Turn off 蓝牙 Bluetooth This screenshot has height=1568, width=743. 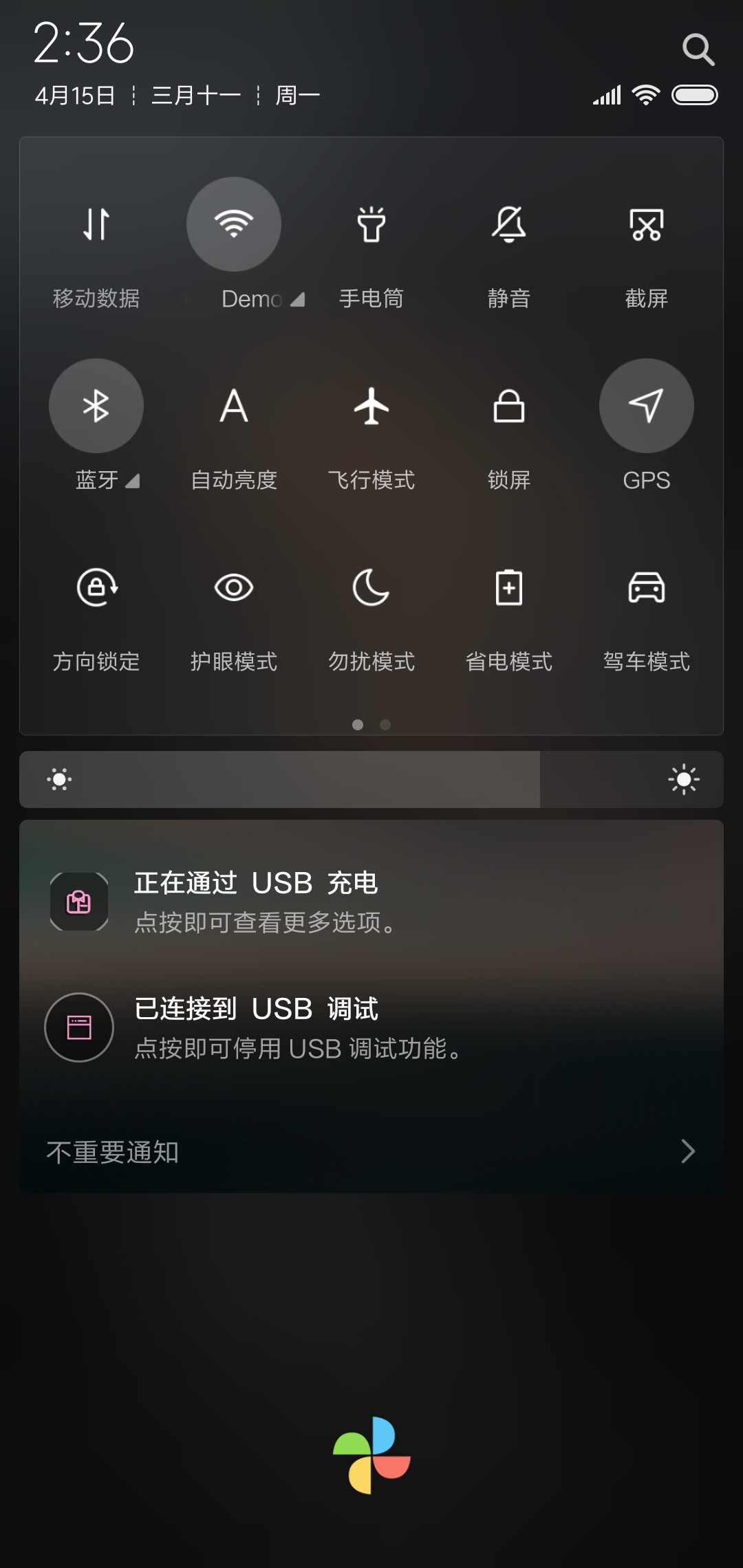(x=96, y=406)
